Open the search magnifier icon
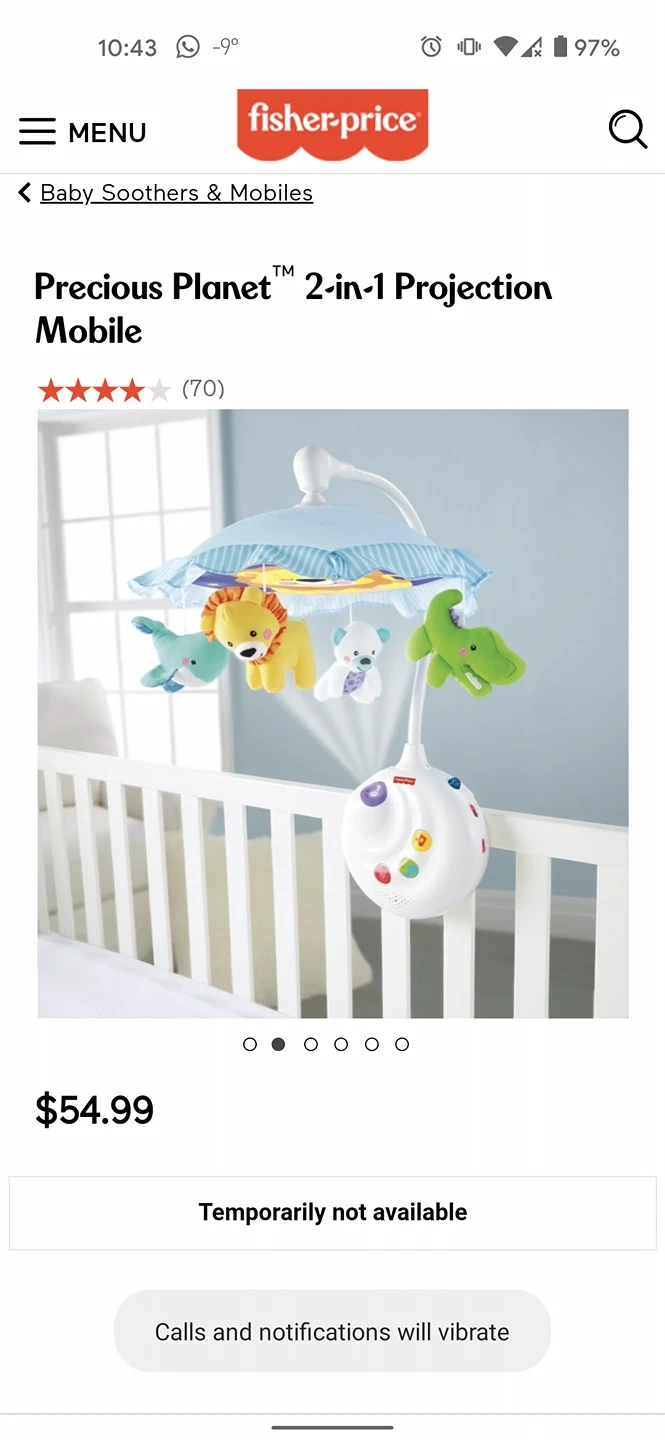 (628, 130)
